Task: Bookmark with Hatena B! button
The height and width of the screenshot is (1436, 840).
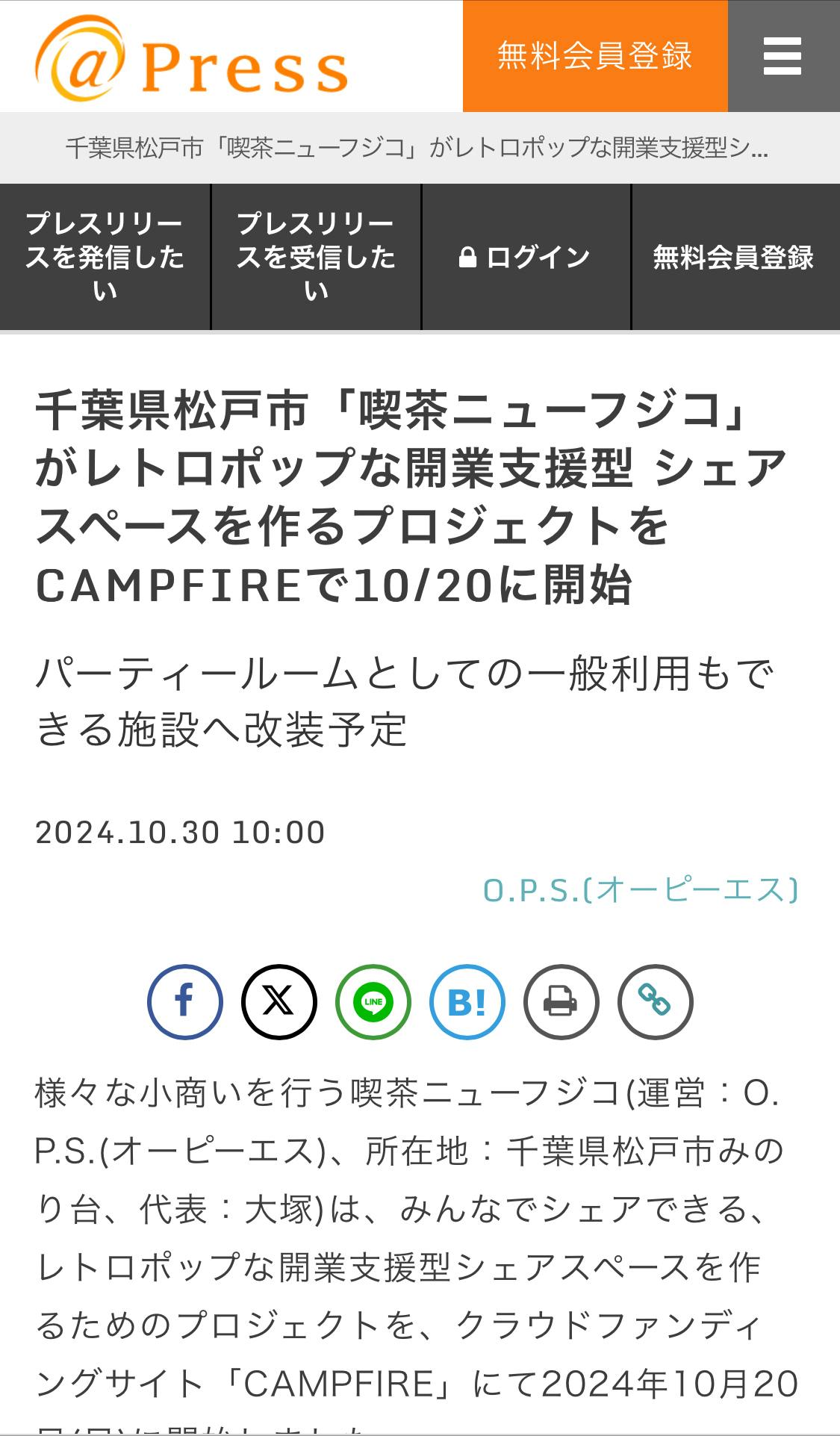Action: (467, 1001)
